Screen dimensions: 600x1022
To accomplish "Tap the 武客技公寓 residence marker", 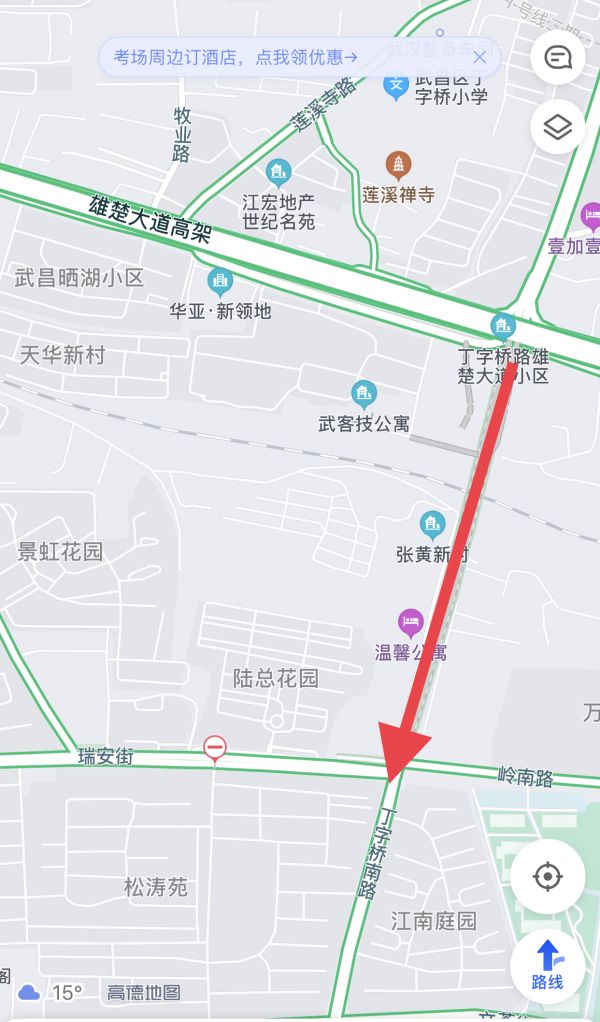I will point(363,394).
